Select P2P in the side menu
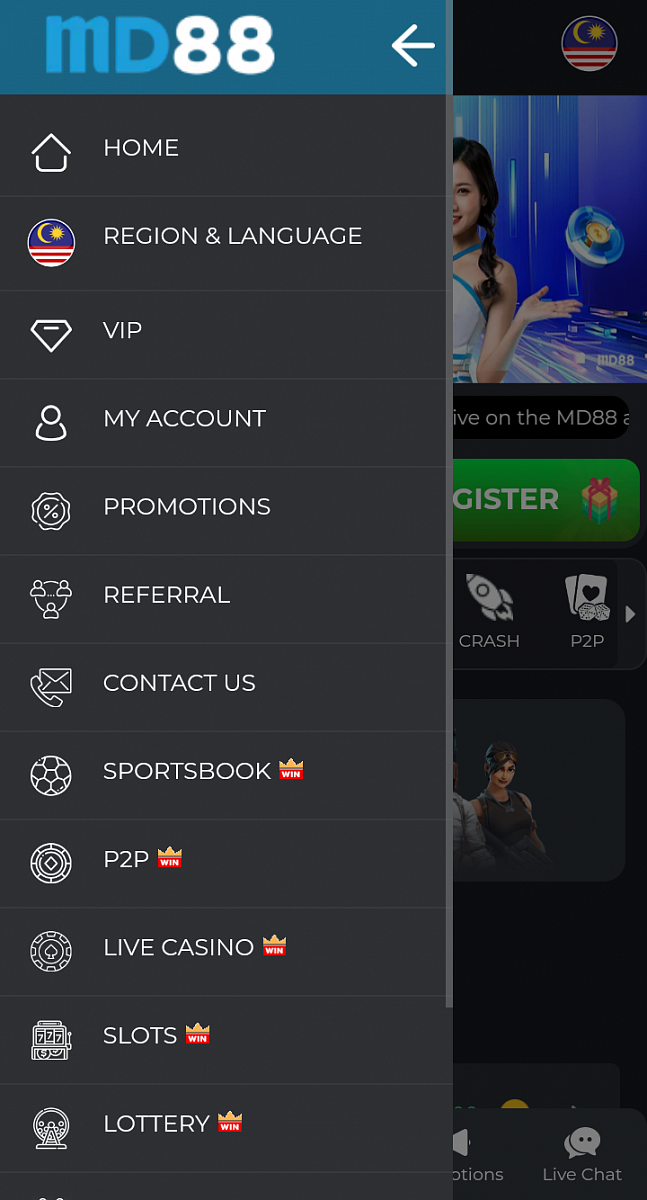 pos(126,859)
